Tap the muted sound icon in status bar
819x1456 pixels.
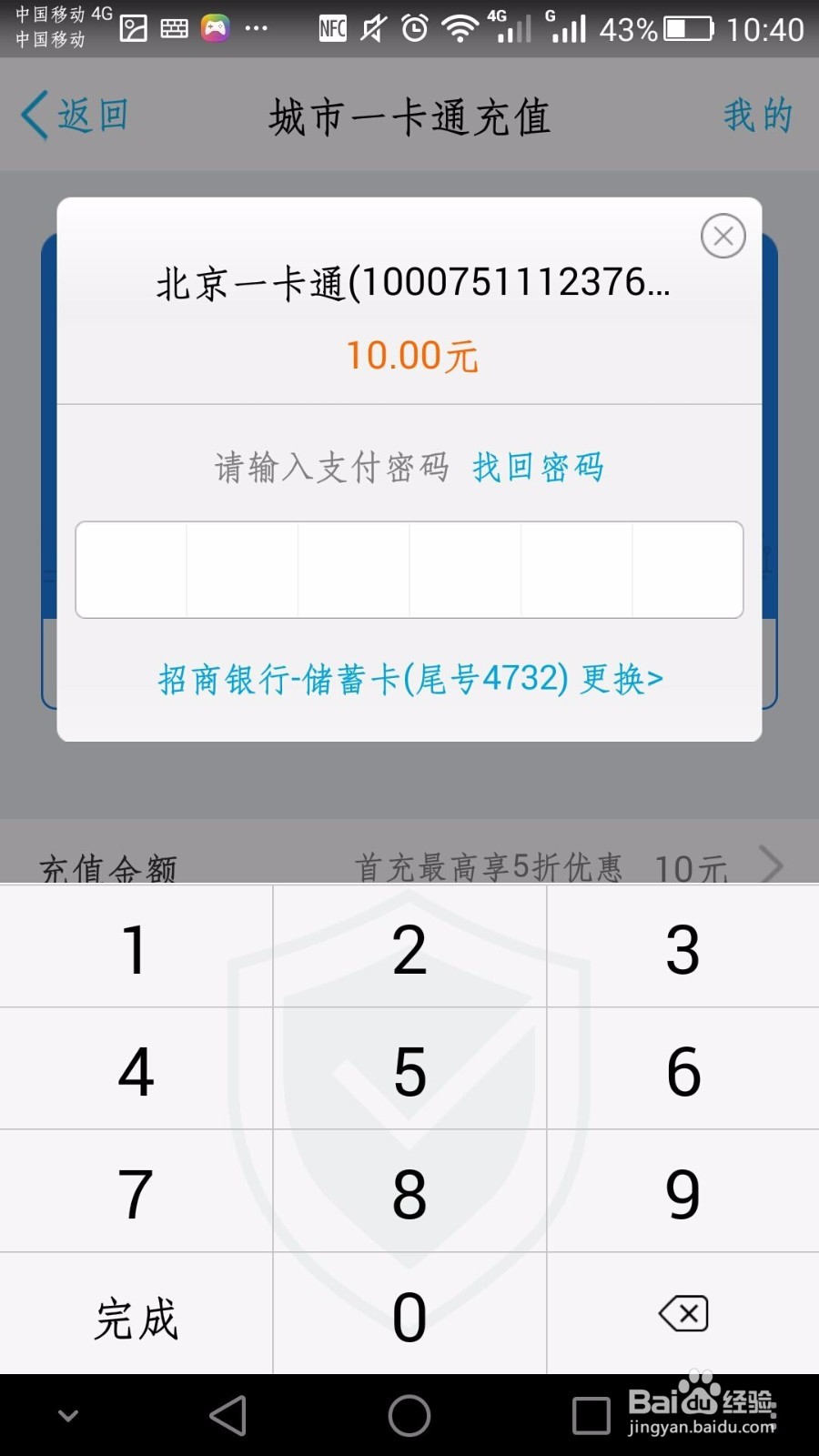click(x=373, y=27)
